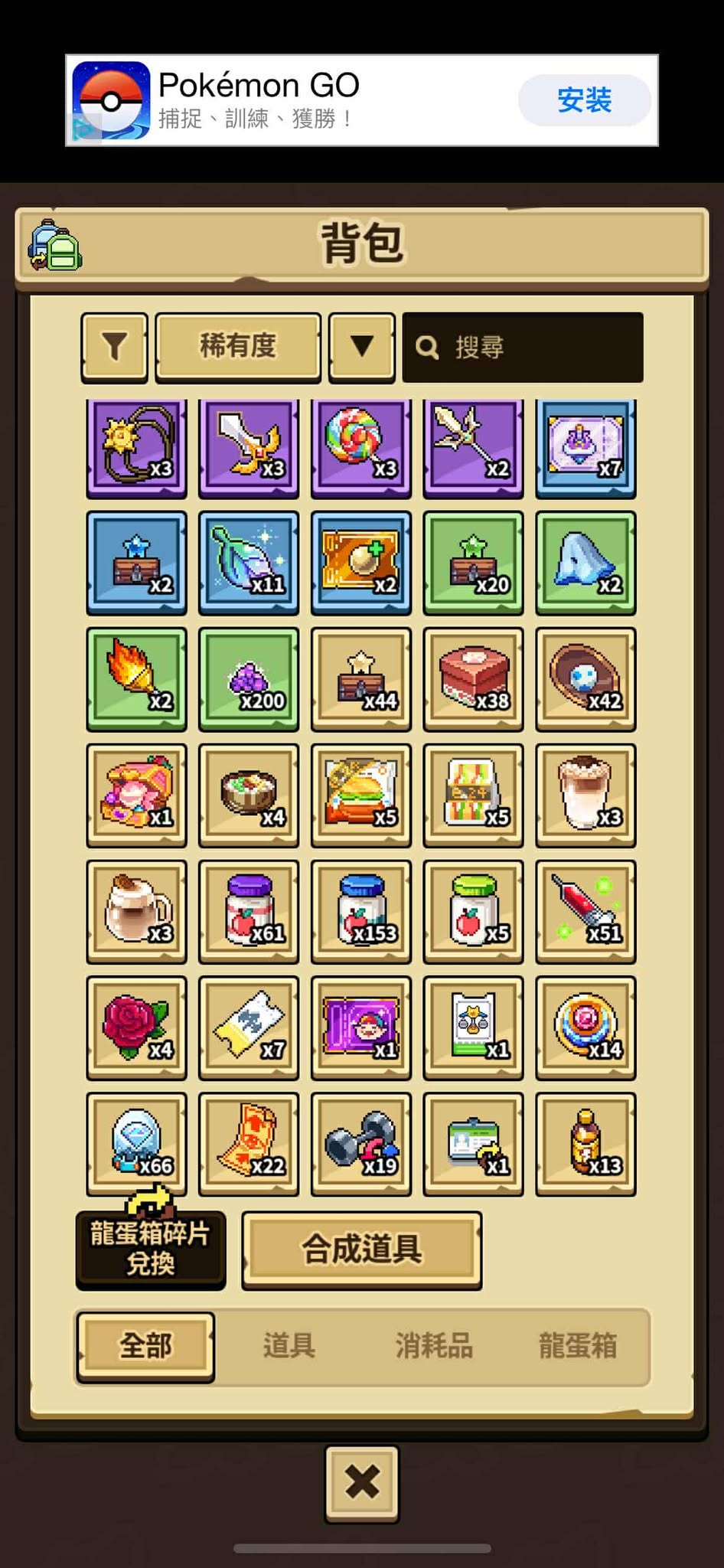Select the 全部 tab
The width and height of the screenshot is (724, 1568).
[x=145, y=1345]
